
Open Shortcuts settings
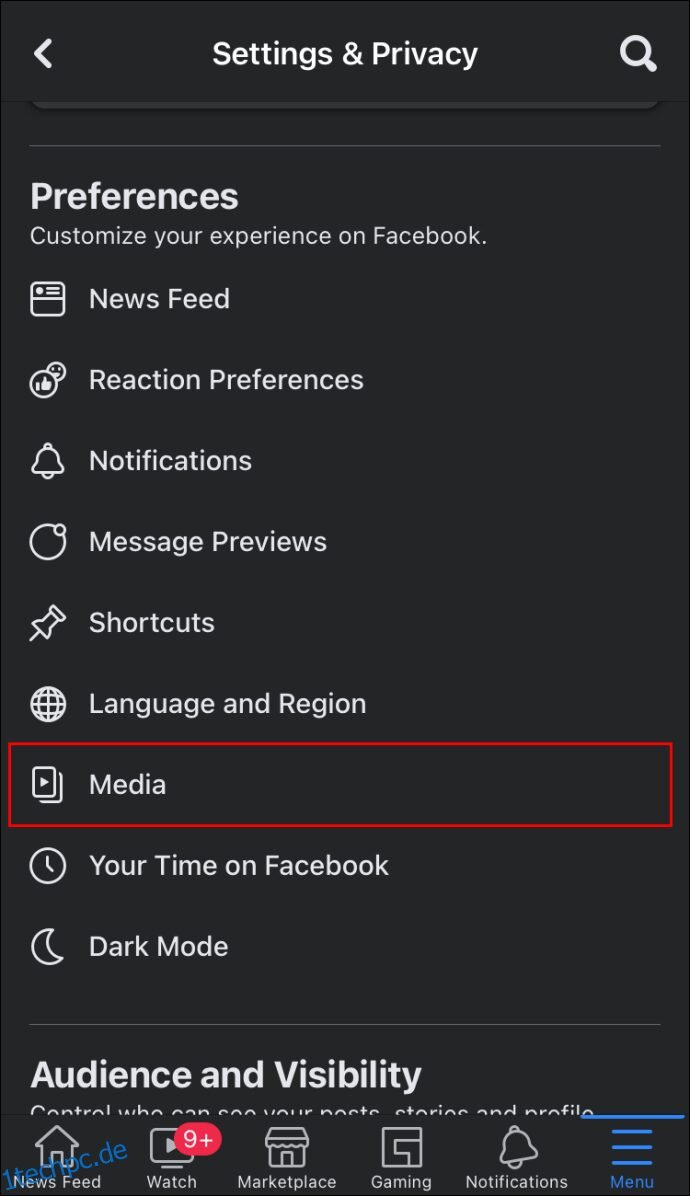pos(345,622)
